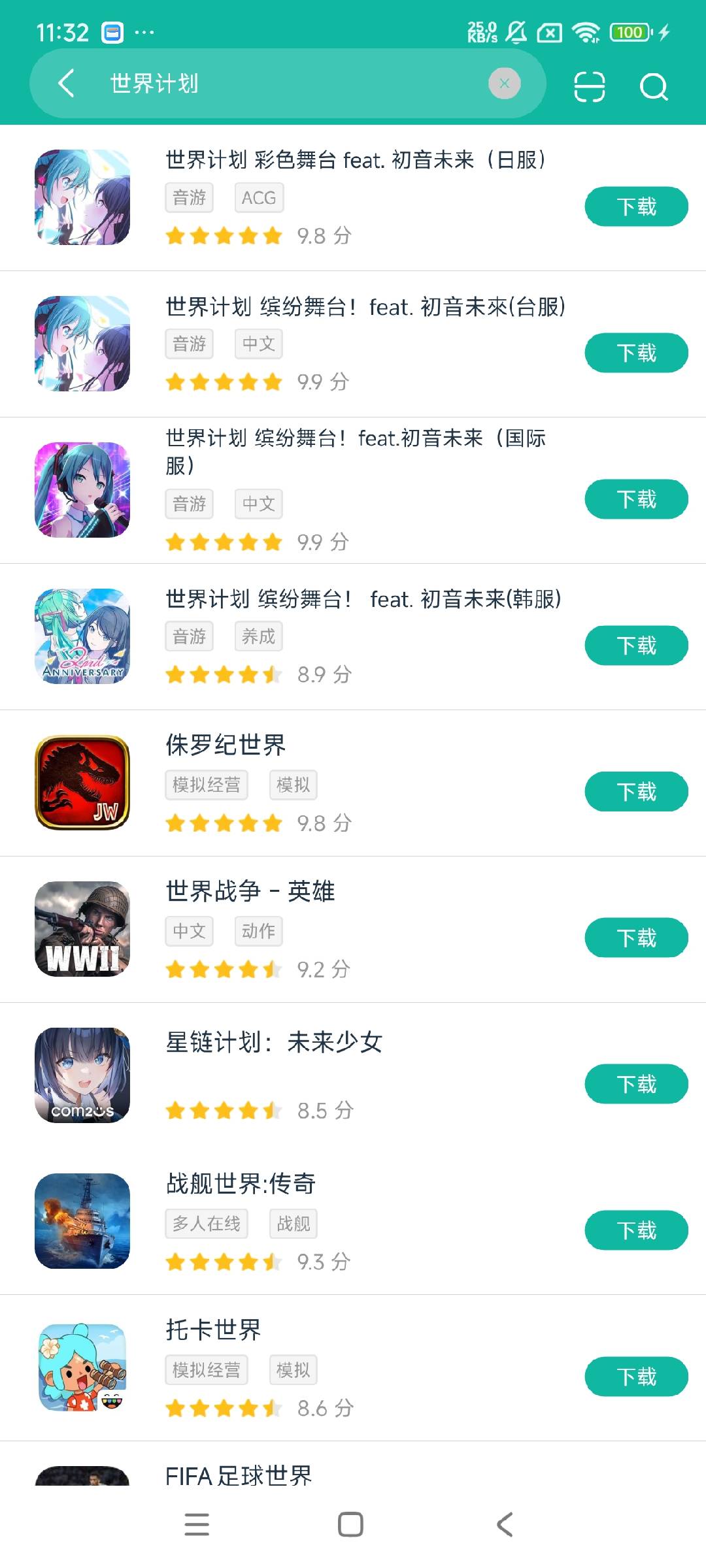
Task: Download 世界战争 - 英雄
Action: click(x=635, y=939)
